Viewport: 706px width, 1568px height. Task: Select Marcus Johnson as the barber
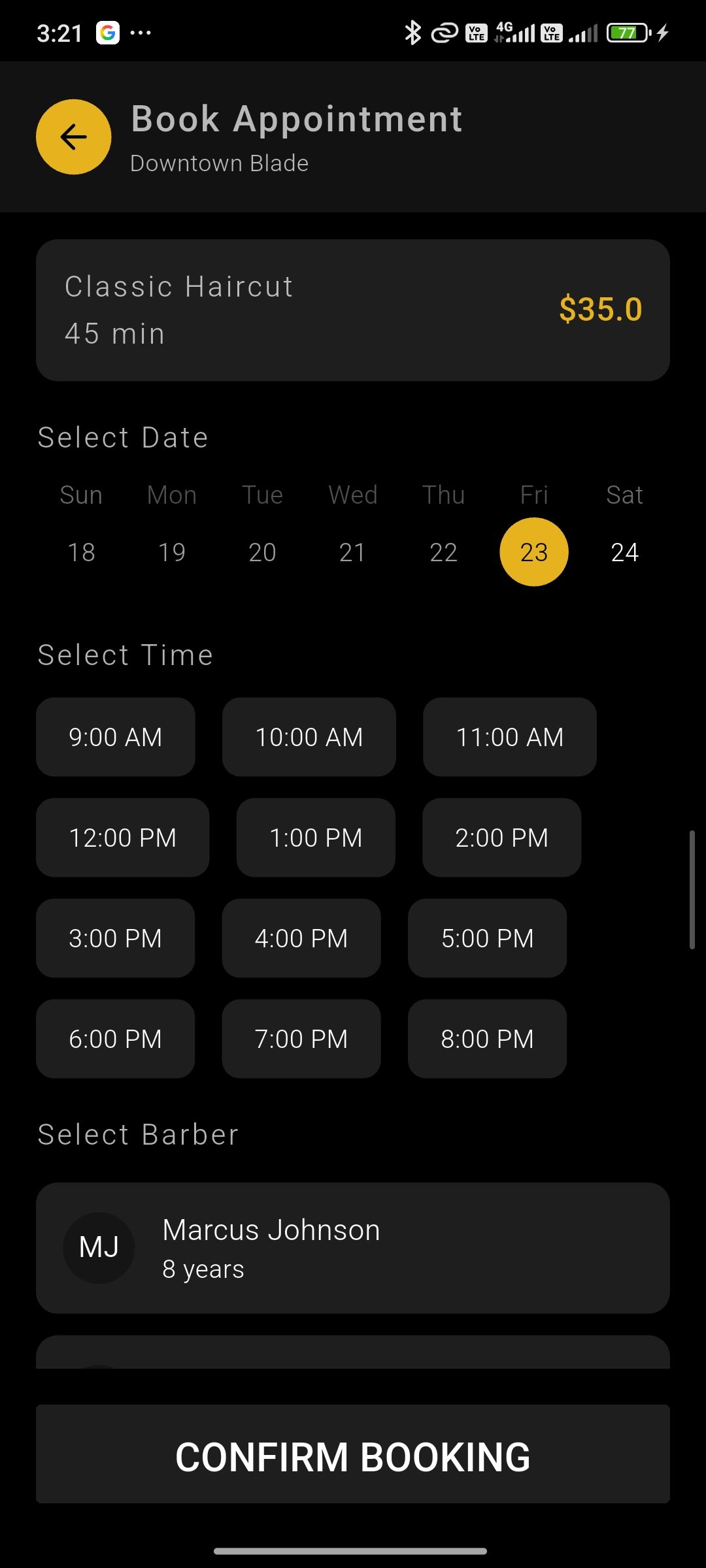pyautogui.click(x=353, y=1248)
